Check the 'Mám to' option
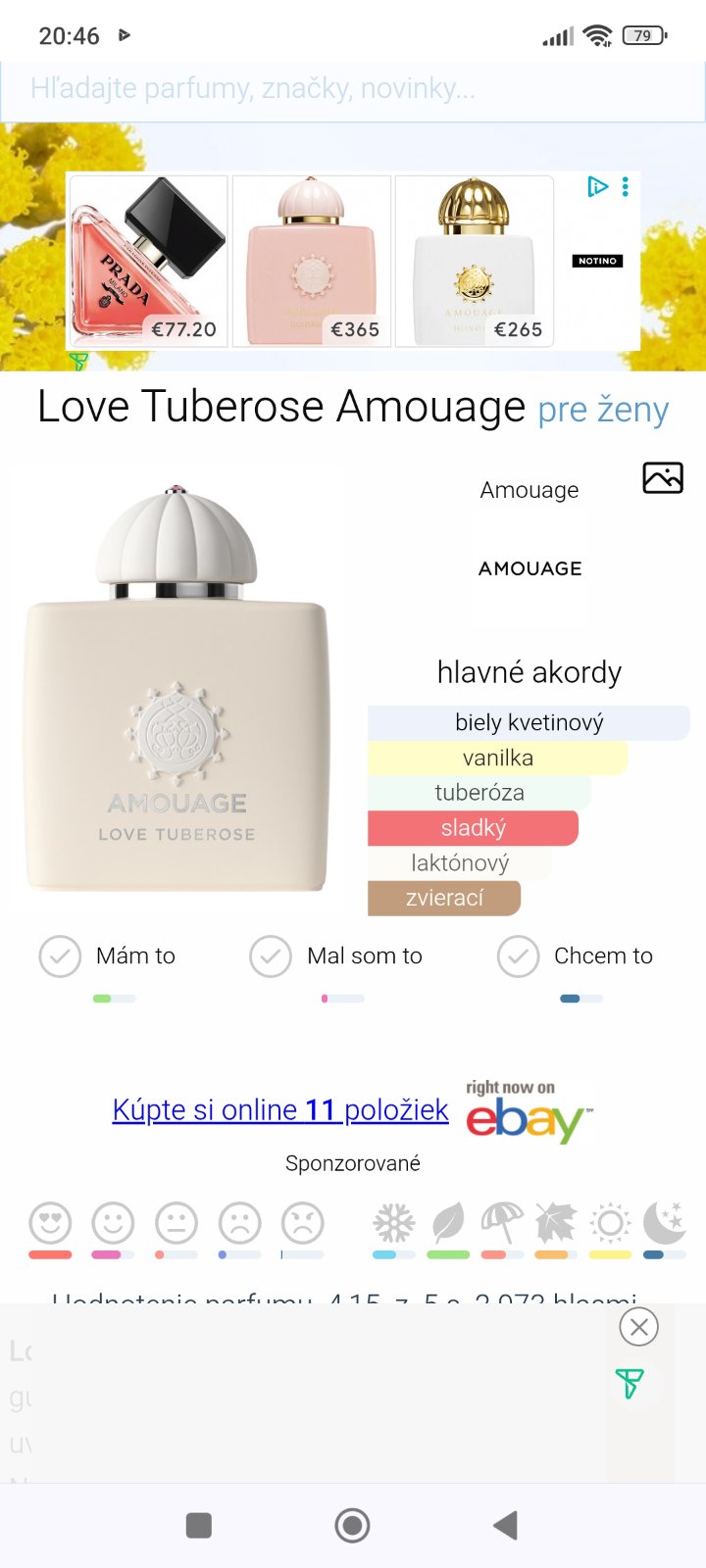 click(x=60, y=956)
